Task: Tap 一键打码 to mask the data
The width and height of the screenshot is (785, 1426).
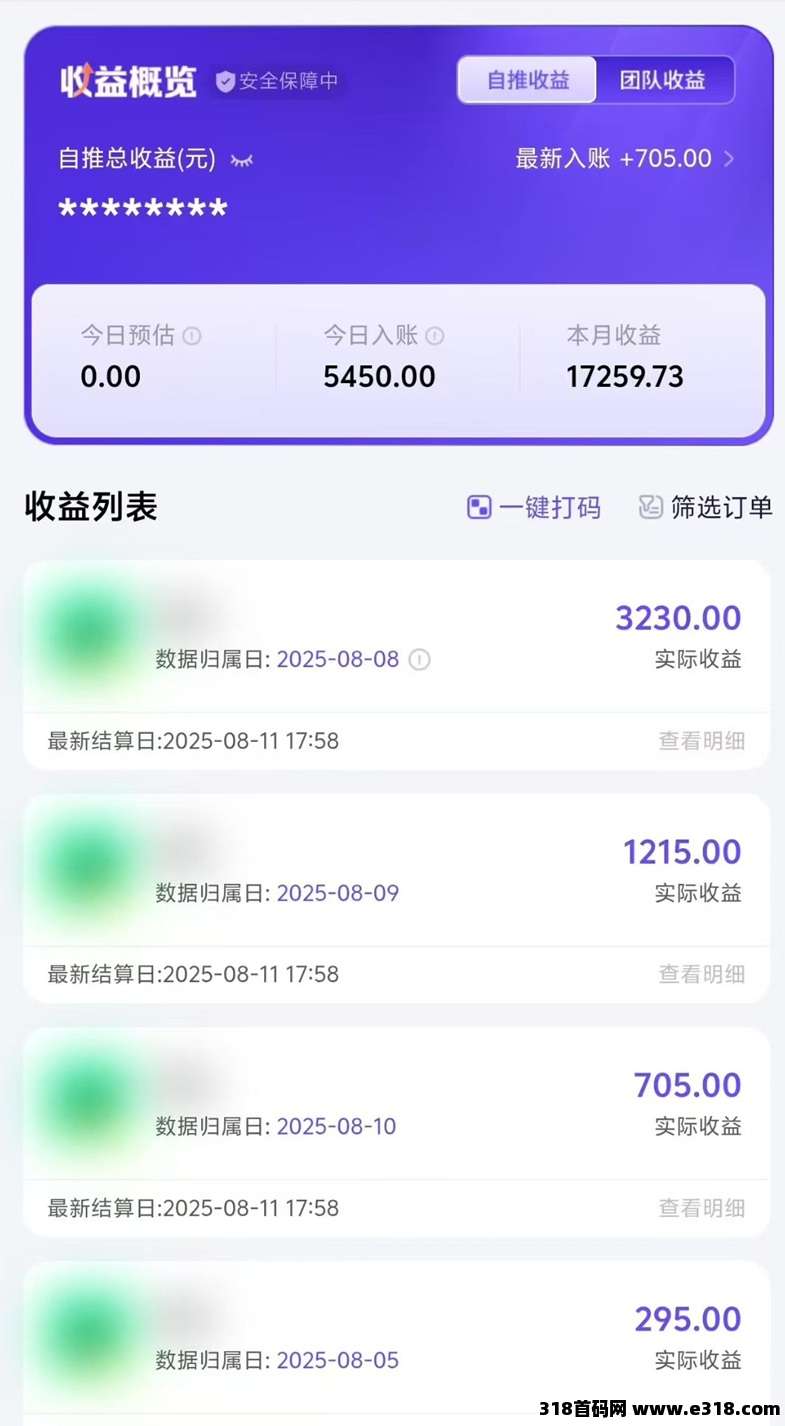Action: click(x=534, y=508)
